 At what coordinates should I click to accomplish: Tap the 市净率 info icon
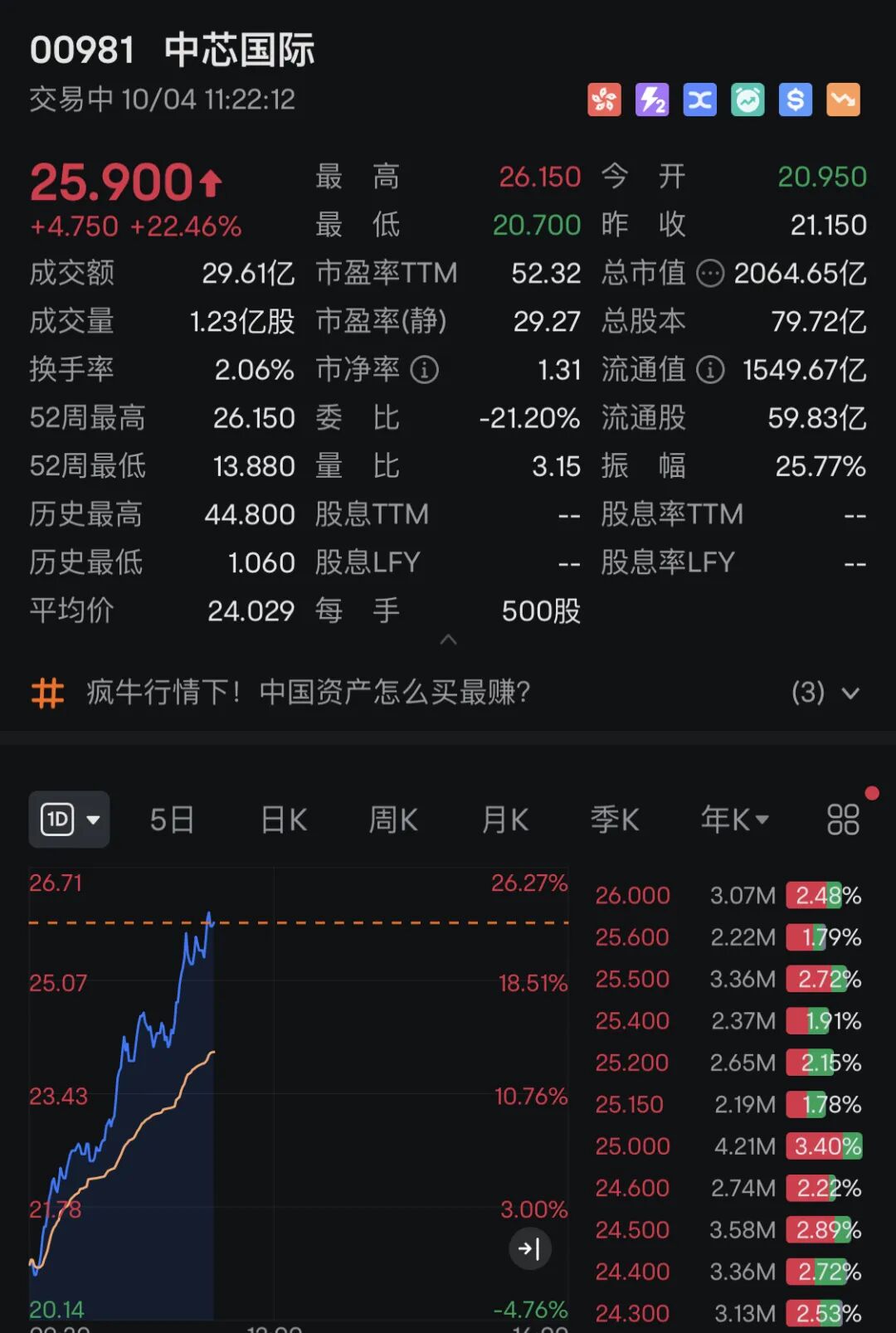[425, 369]
